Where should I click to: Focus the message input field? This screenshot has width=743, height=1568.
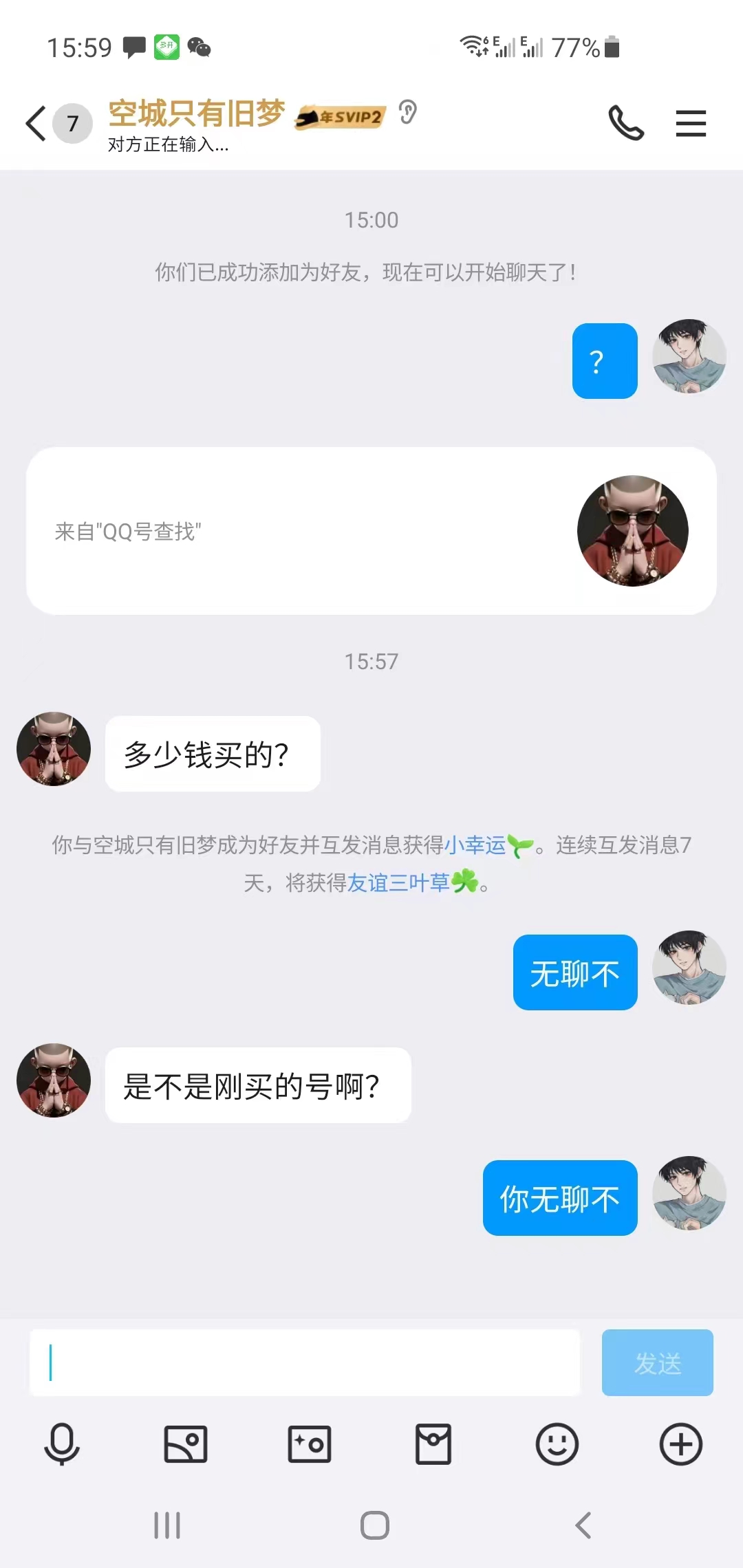[304, 1362]
